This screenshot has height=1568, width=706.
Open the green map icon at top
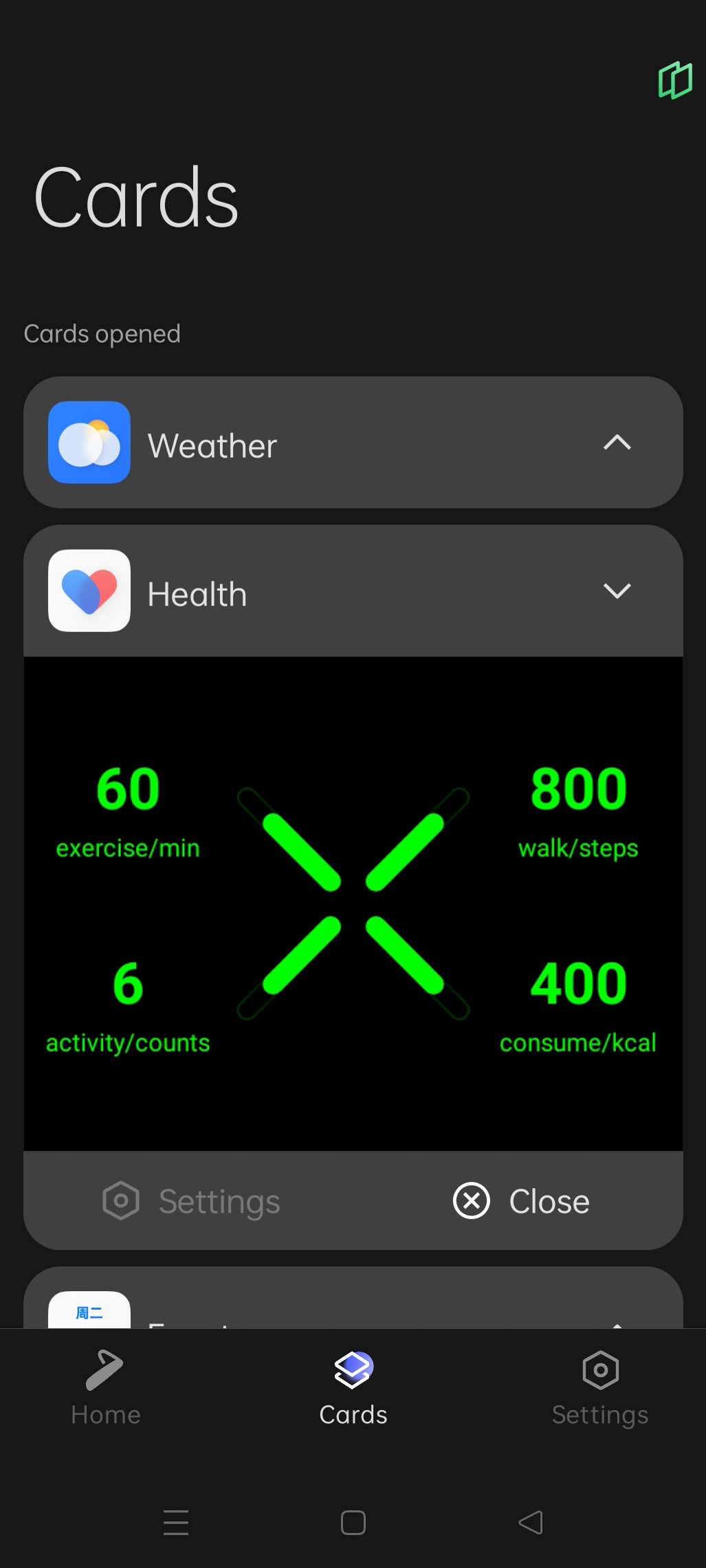(x=675, y=80)
